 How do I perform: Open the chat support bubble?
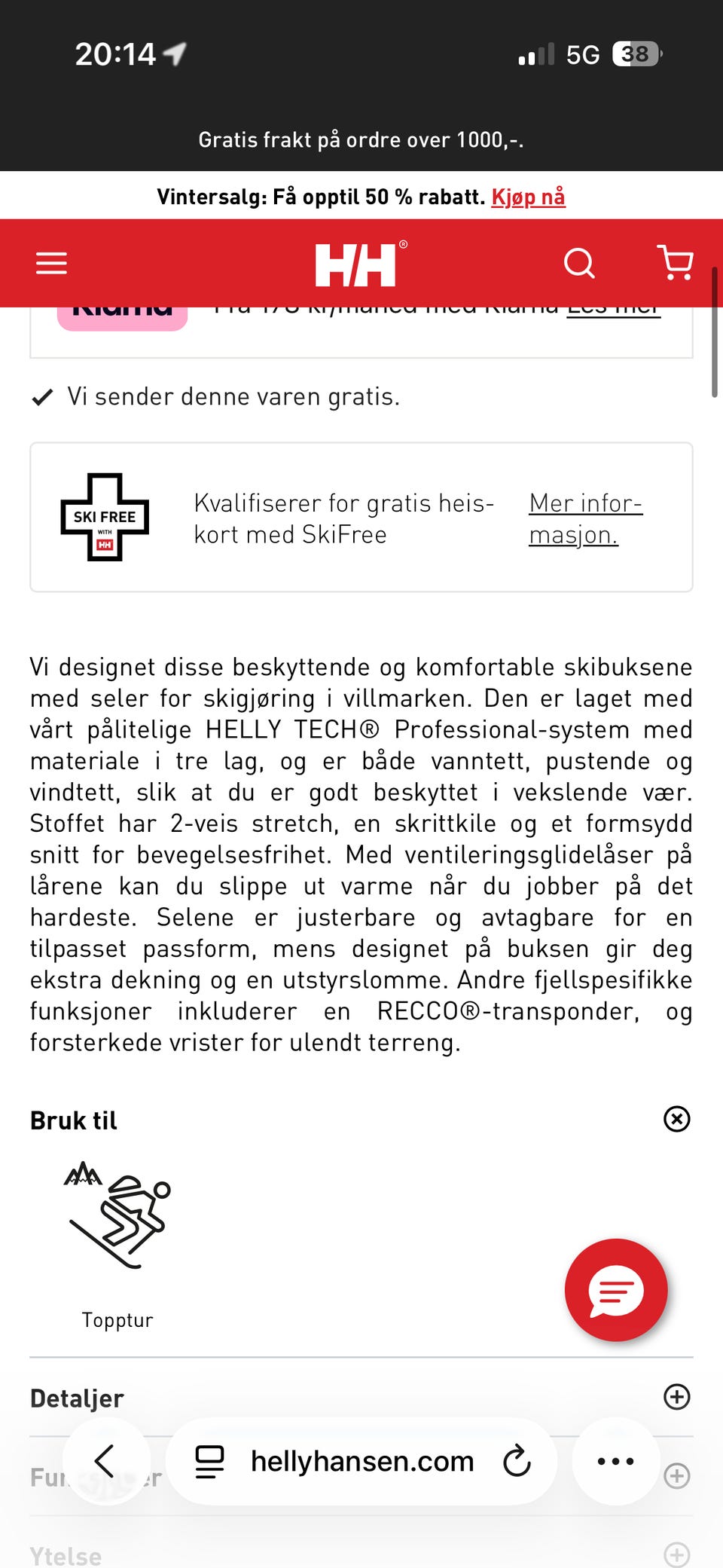[616, 1290]
